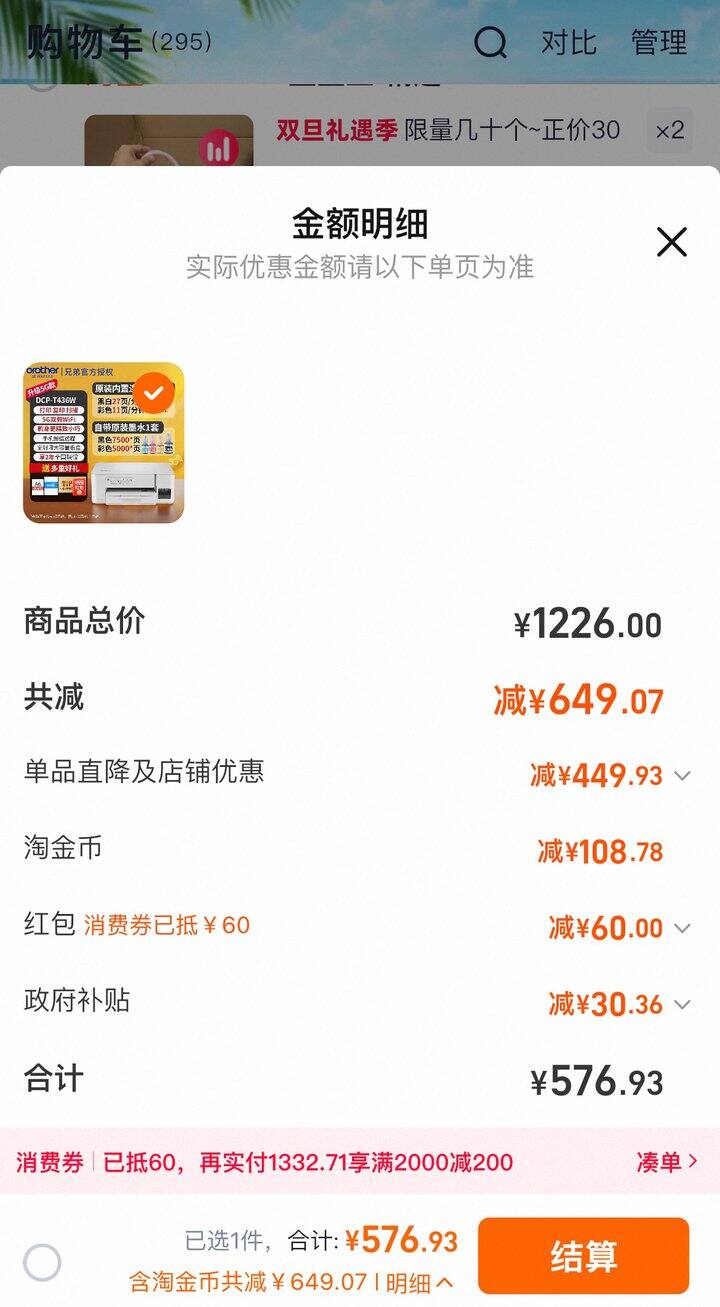The width and height of the screenshot is (720, 1307).
Task: Expand the 红包 red packet details
Action: (x=683, y=928)
